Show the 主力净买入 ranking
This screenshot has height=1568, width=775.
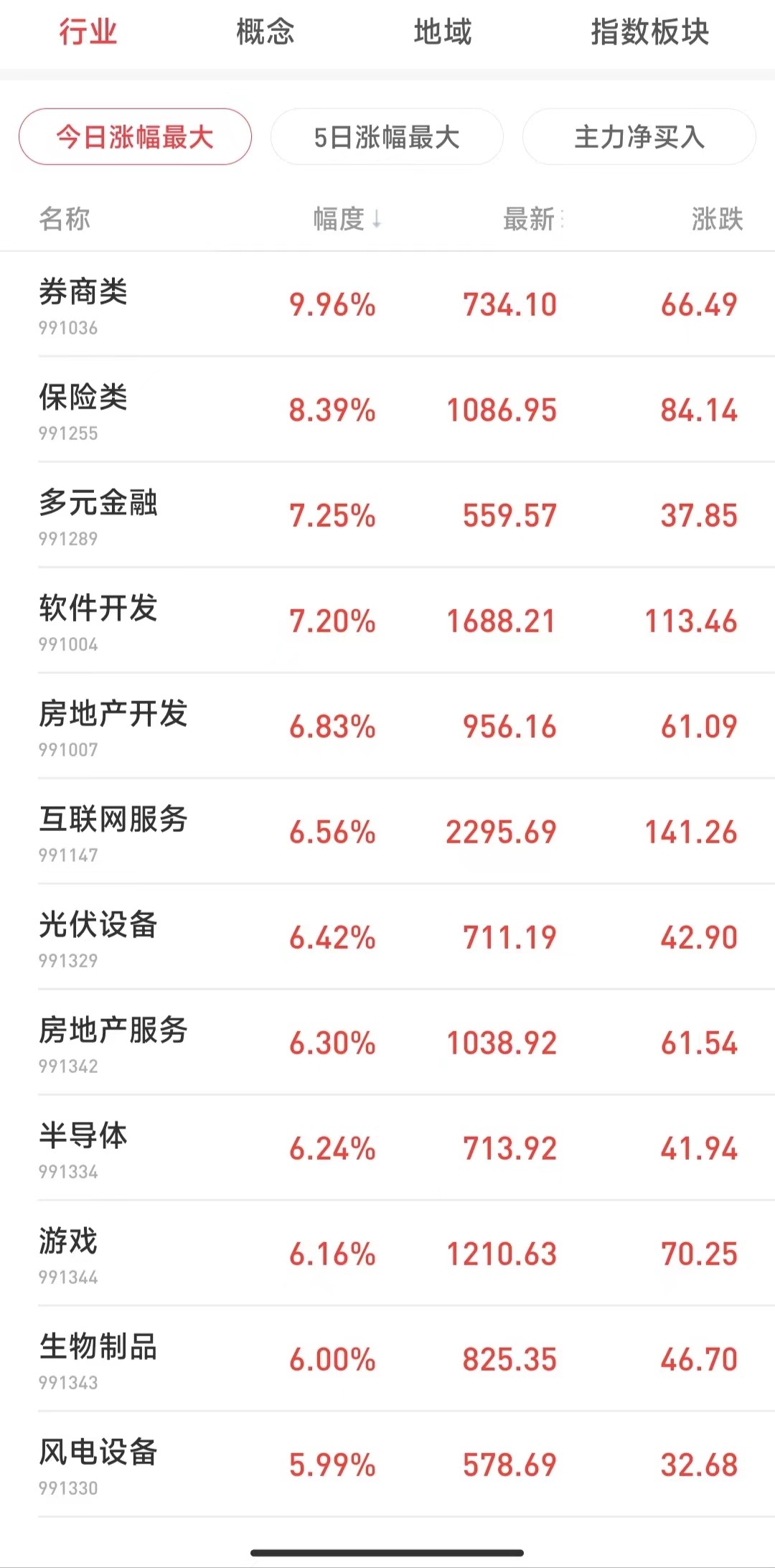pos(639,136)
